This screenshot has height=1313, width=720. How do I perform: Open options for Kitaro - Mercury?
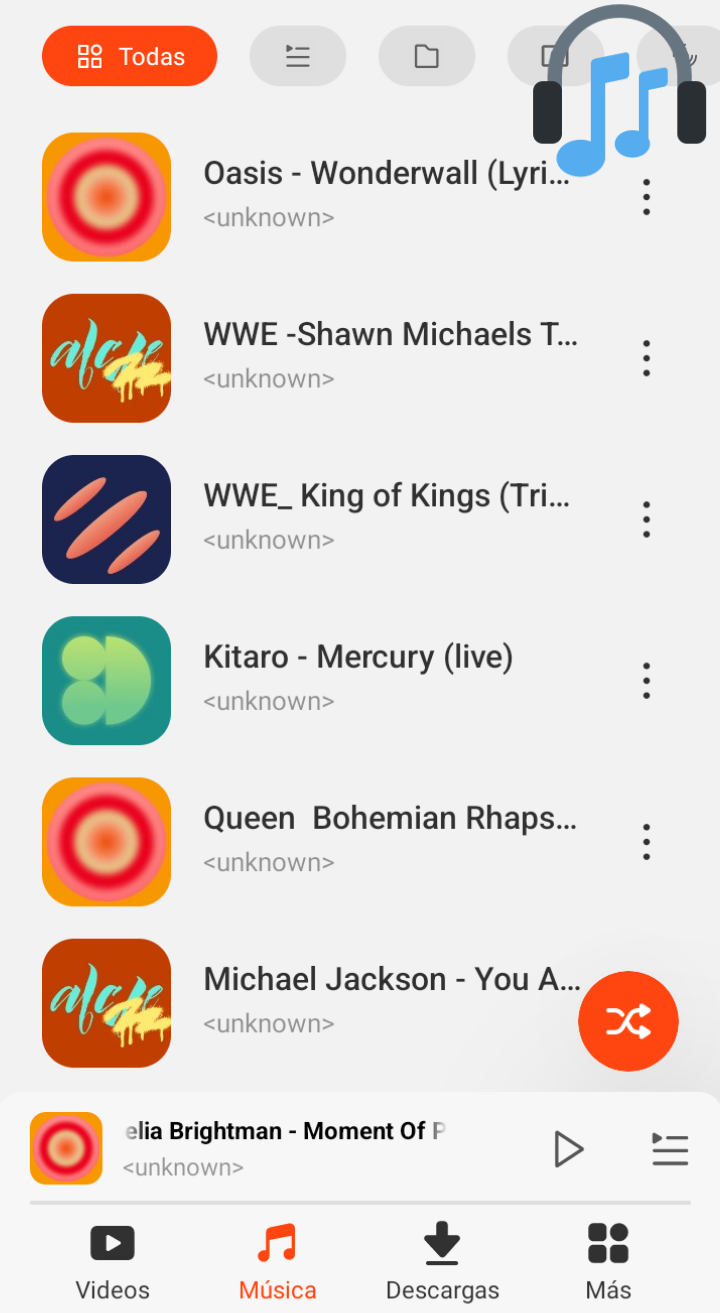pyautogui.click(x=646, y=680)
